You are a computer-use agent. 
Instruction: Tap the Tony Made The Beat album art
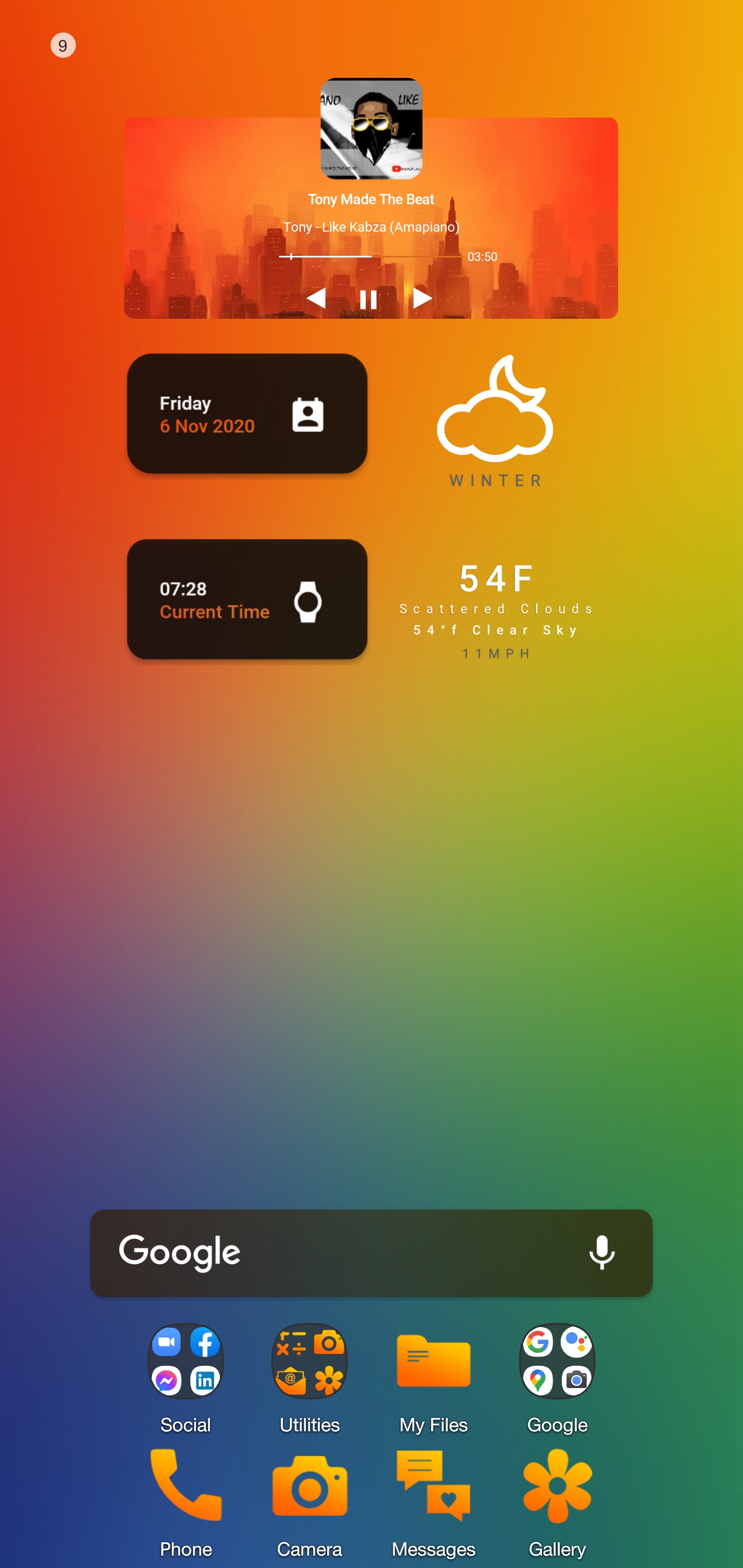[370, 128]
